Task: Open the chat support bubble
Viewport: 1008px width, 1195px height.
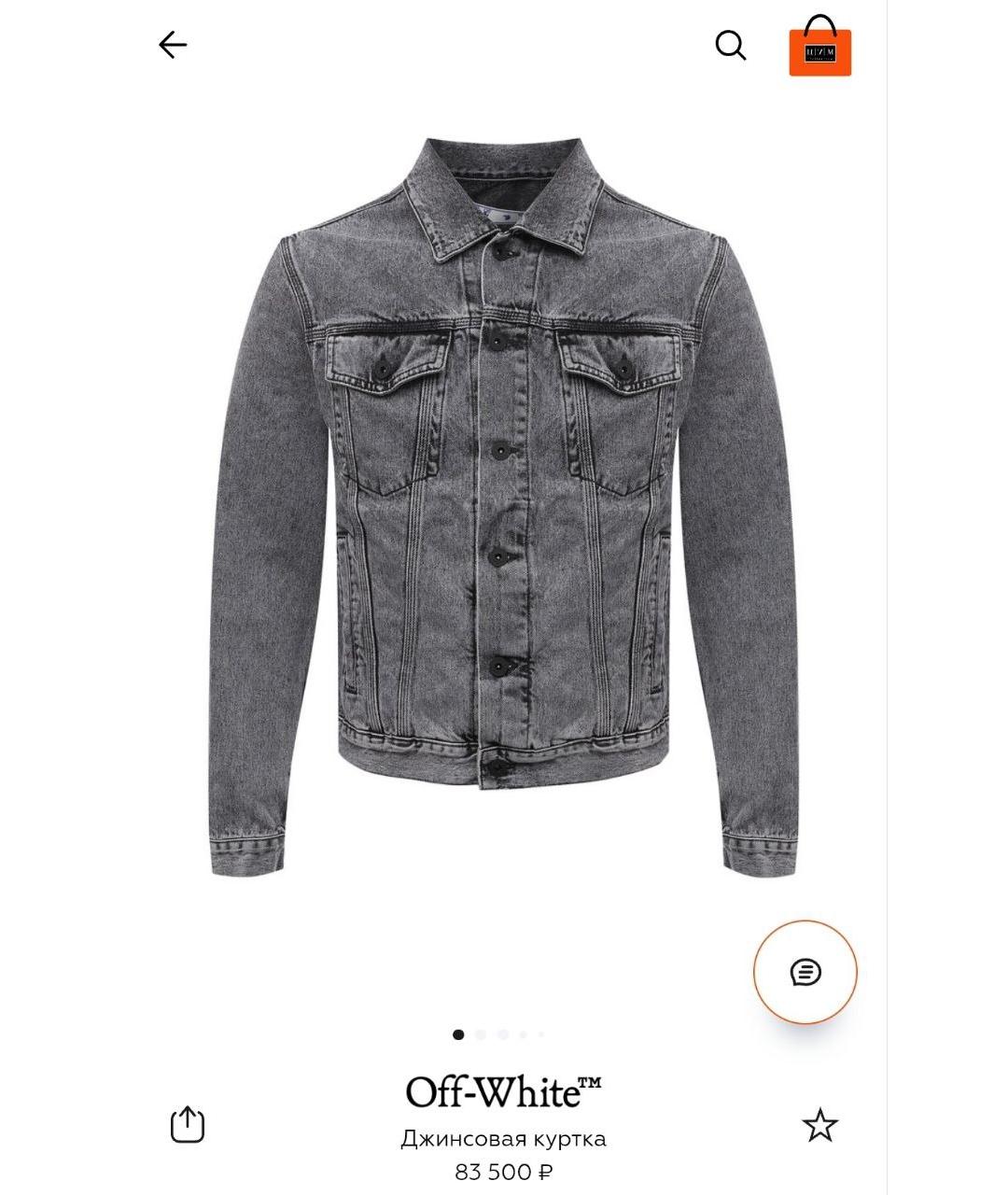Action: coord(805,972)
